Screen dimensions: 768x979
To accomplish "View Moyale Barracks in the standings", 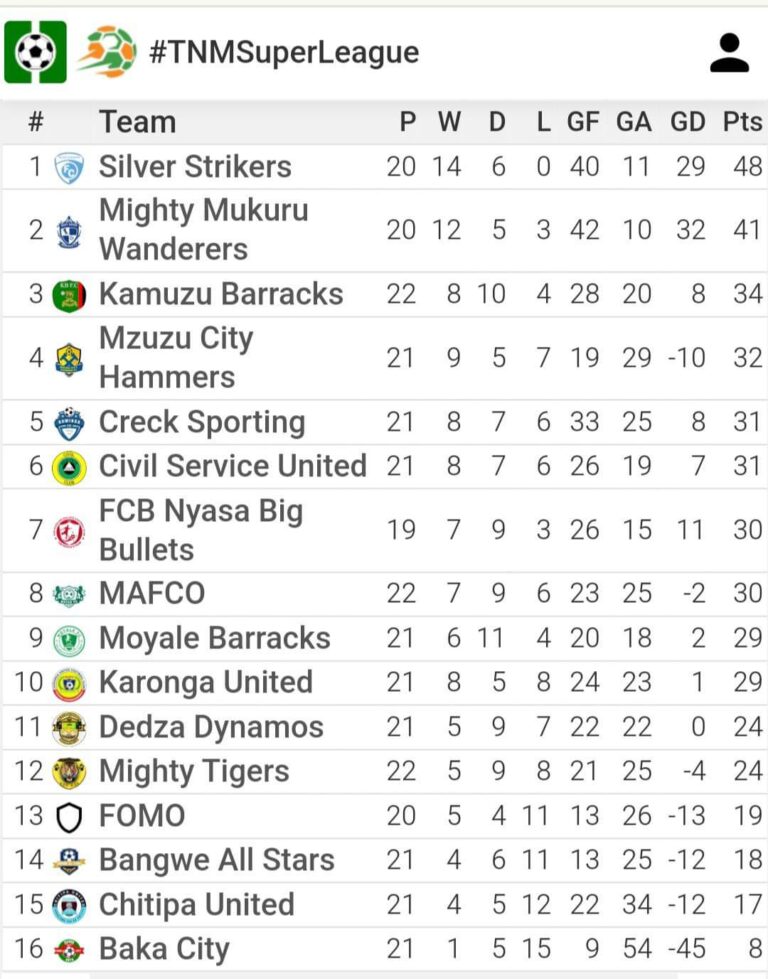I will [215, 638].
